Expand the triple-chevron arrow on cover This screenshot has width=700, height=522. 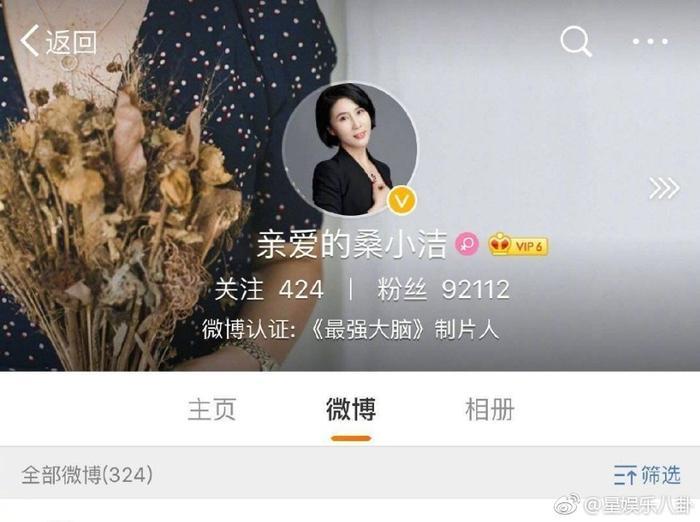(664, 188)
